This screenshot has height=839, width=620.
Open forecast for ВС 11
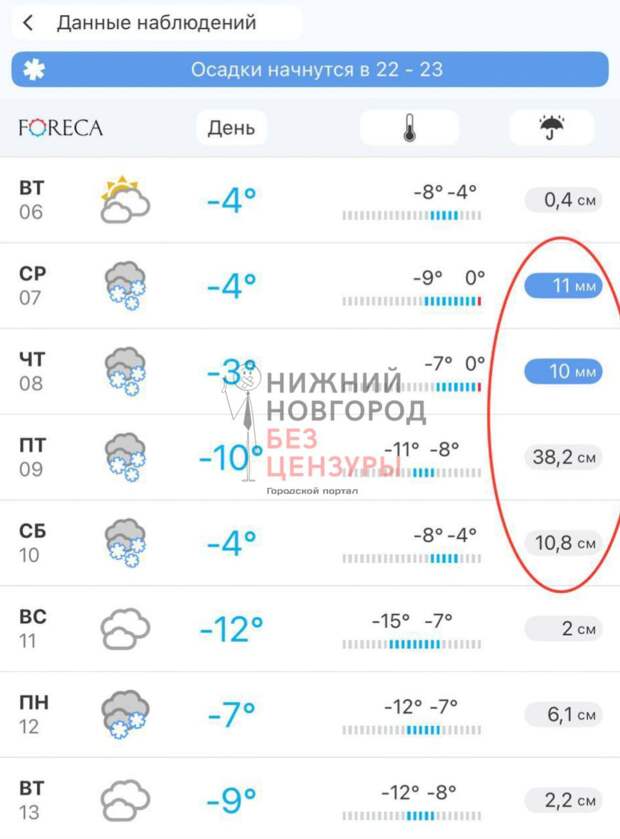tap(310, 629)
